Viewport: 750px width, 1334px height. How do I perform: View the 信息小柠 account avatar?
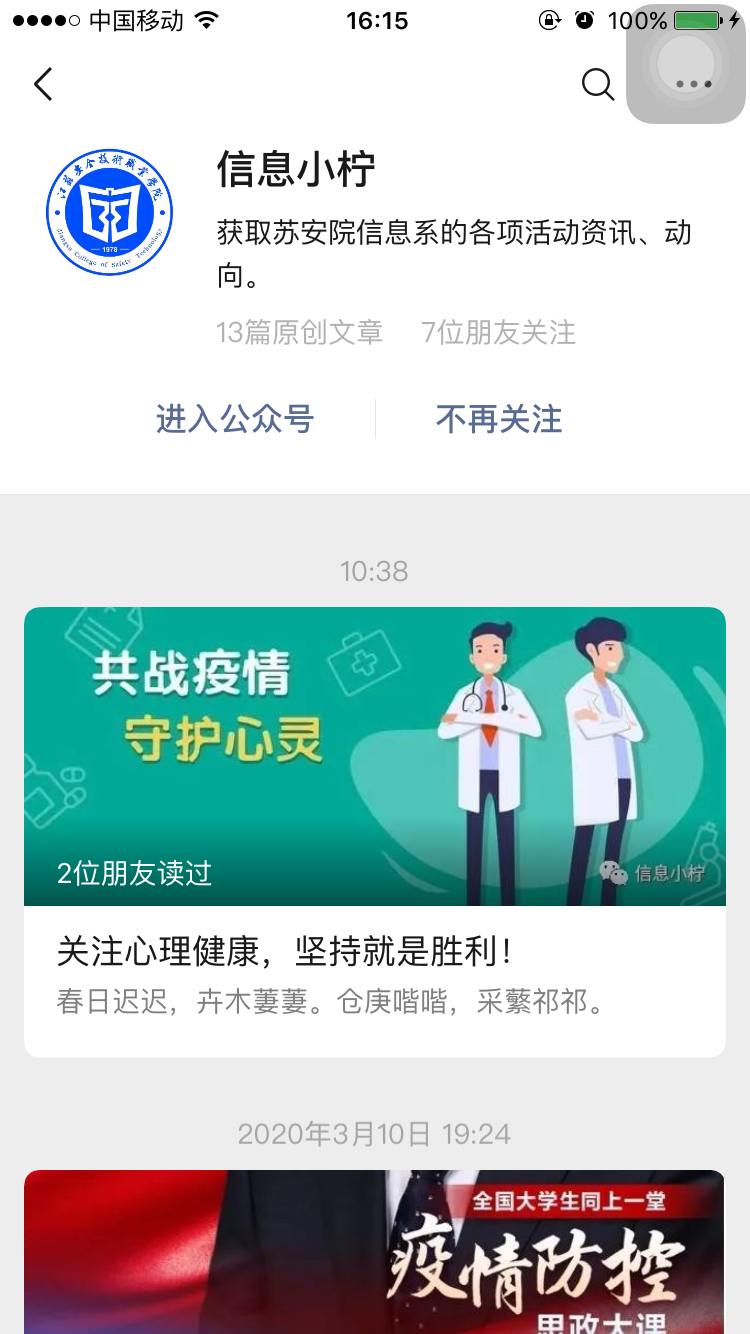[x=110, y=212]
